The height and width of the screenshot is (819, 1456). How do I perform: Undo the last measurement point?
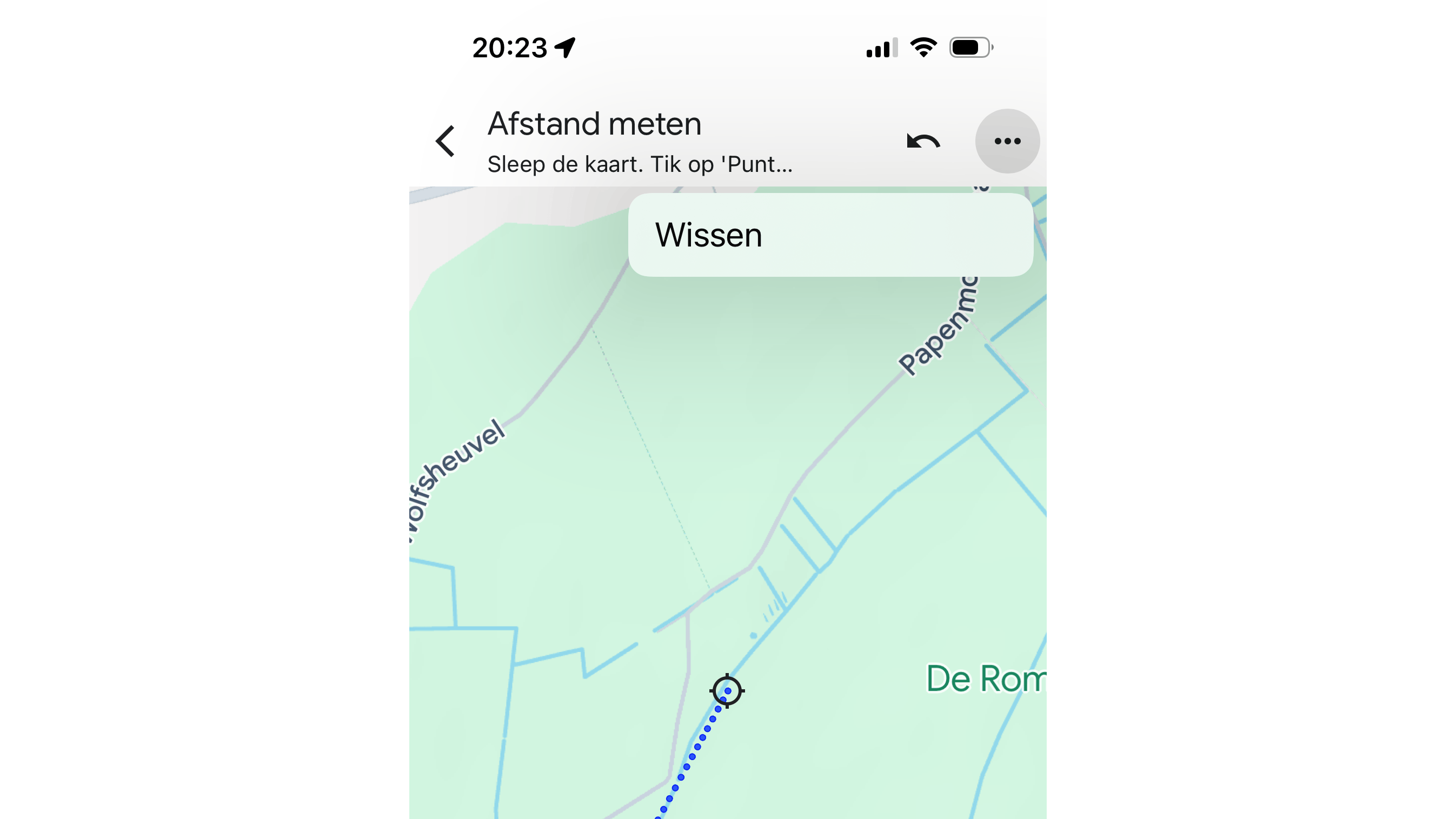click(923, 141)
